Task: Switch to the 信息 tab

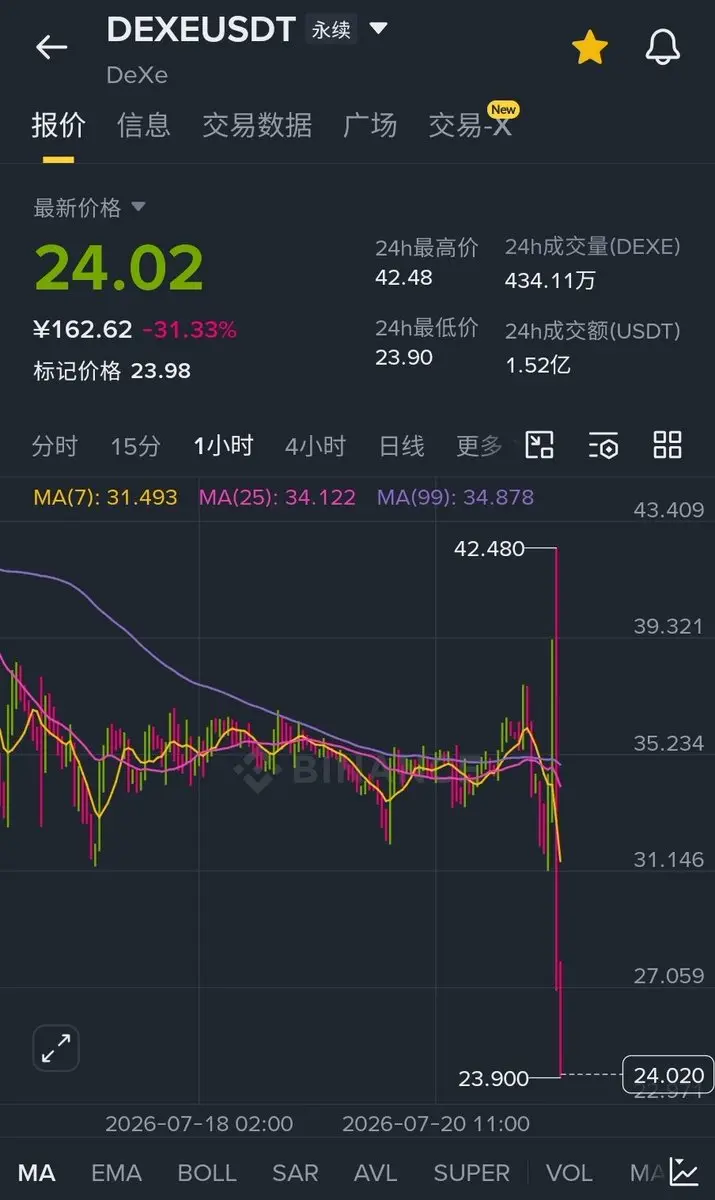Action: (x=143, y=125)
